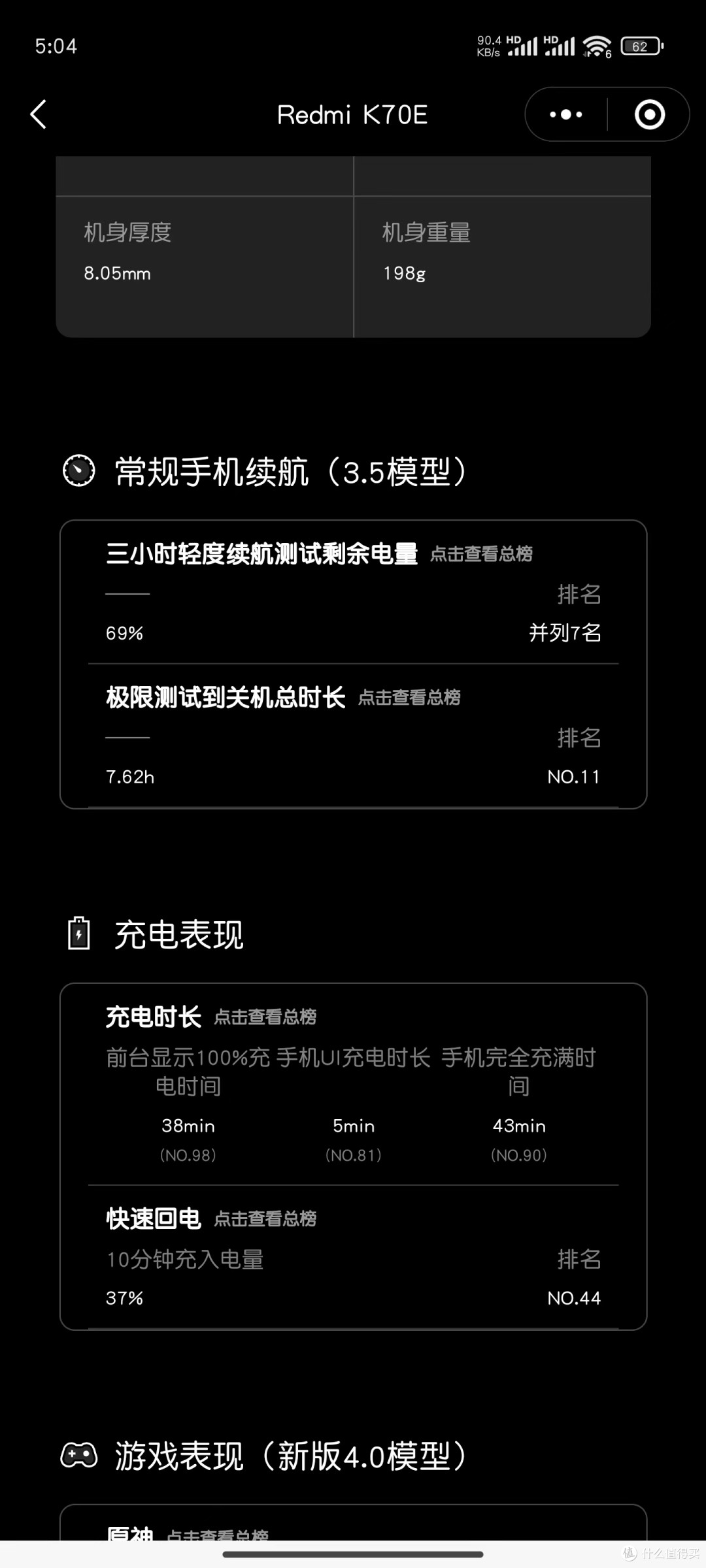Image resolution: width=706 pixels, height=1568 pixels.
Task: Click the Wi-Fi status icon
Action: (x=597, y=46)
